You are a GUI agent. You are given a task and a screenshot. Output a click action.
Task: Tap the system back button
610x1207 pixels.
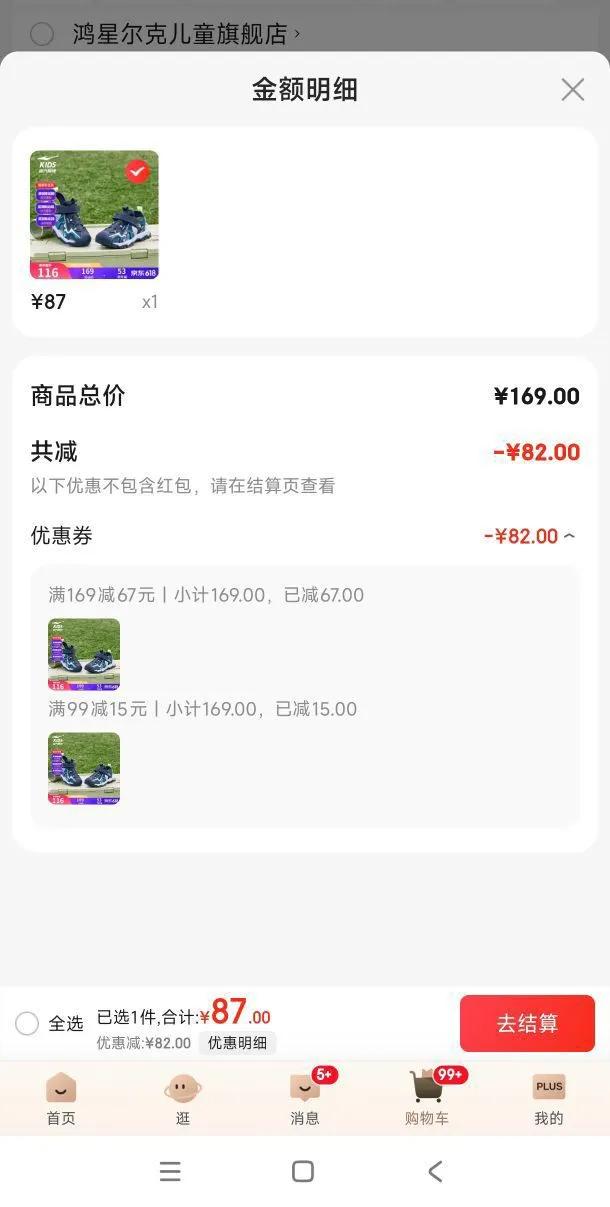click(435, 1171)
